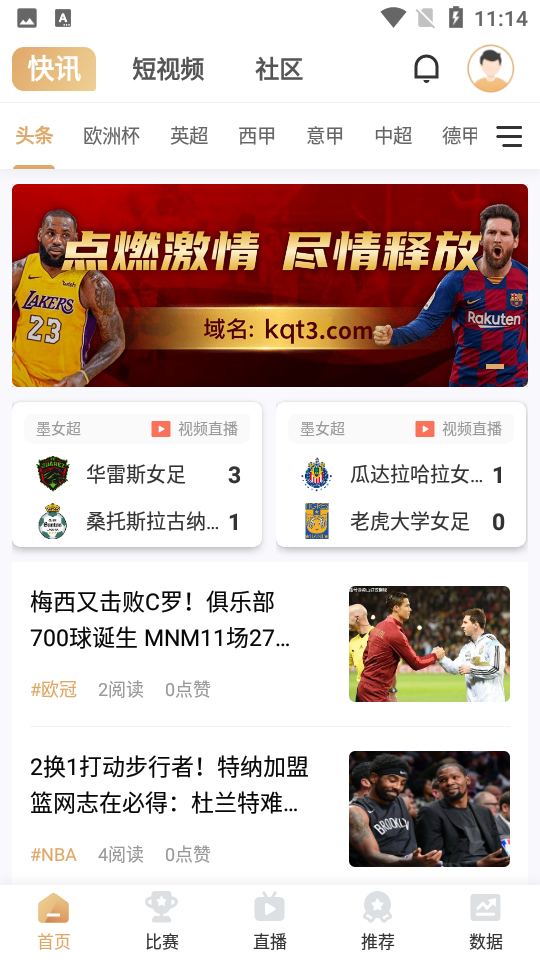Select the 欧洲杯 category
Screen dimensions: 540x960
111,135
